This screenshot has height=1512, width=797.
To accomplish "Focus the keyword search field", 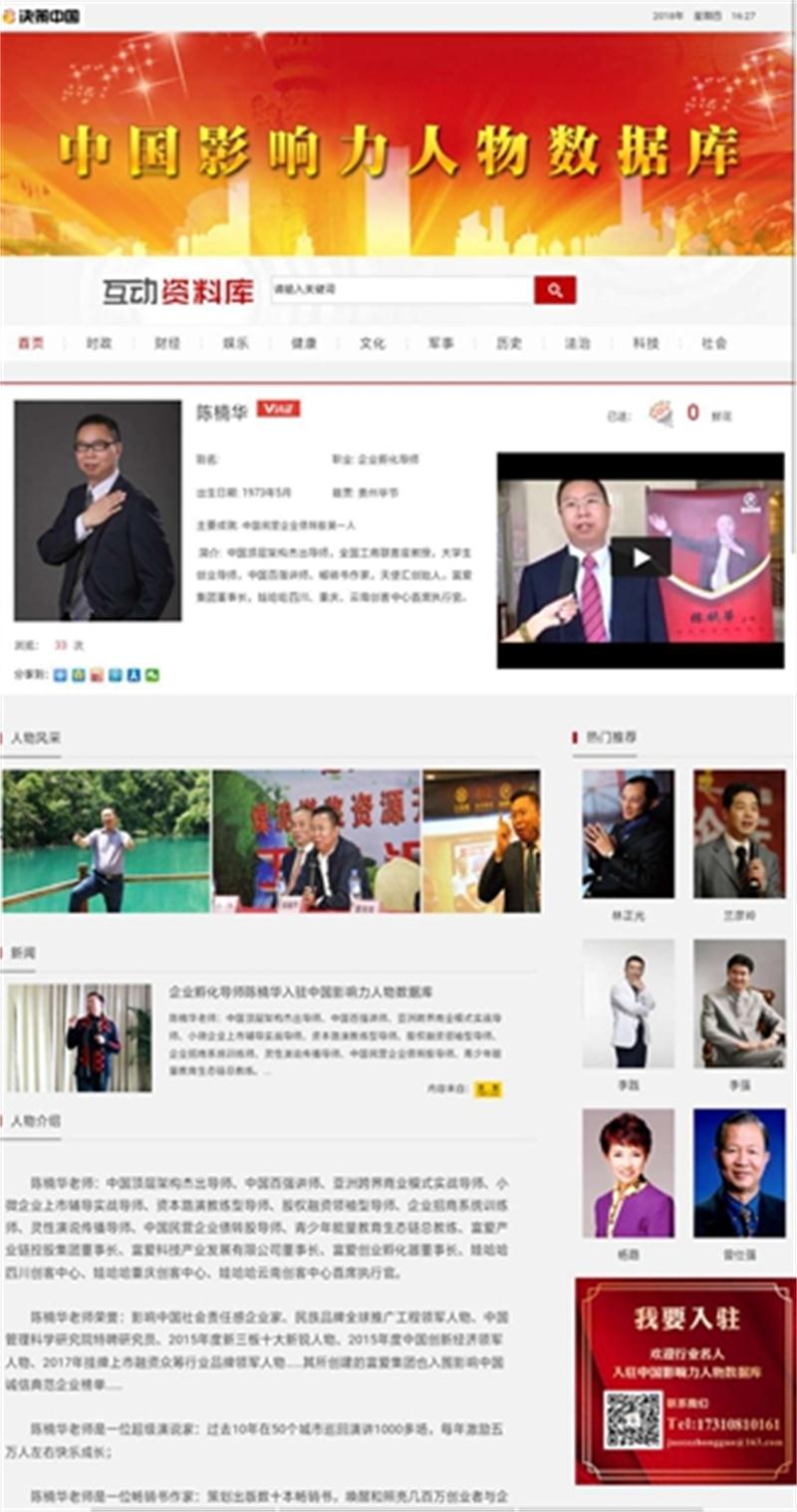I will click(x=401, y=290).
